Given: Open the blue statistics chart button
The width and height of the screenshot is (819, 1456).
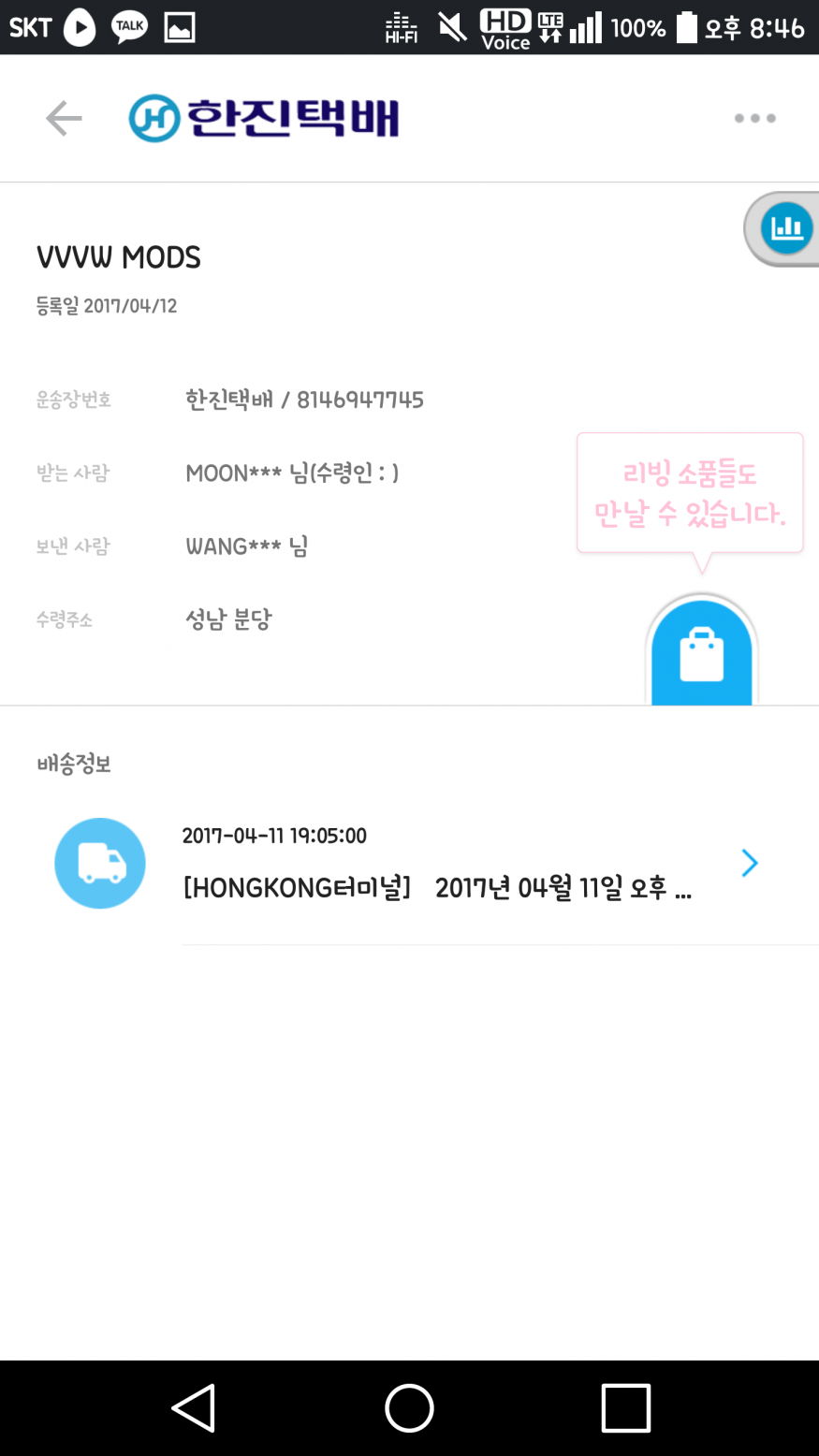Looking at the screenshot, I should 785,228.
